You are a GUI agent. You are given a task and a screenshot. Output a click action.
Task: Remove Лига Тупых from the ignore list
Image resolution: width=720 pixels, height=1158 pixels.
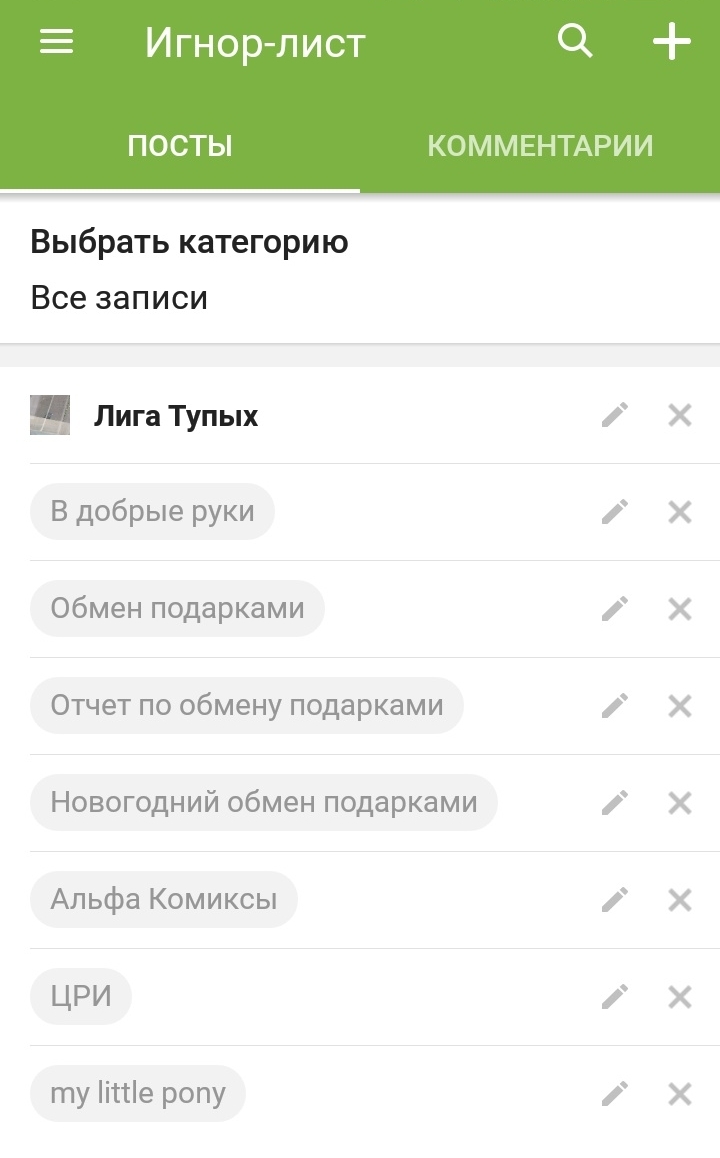pos(680,415)
